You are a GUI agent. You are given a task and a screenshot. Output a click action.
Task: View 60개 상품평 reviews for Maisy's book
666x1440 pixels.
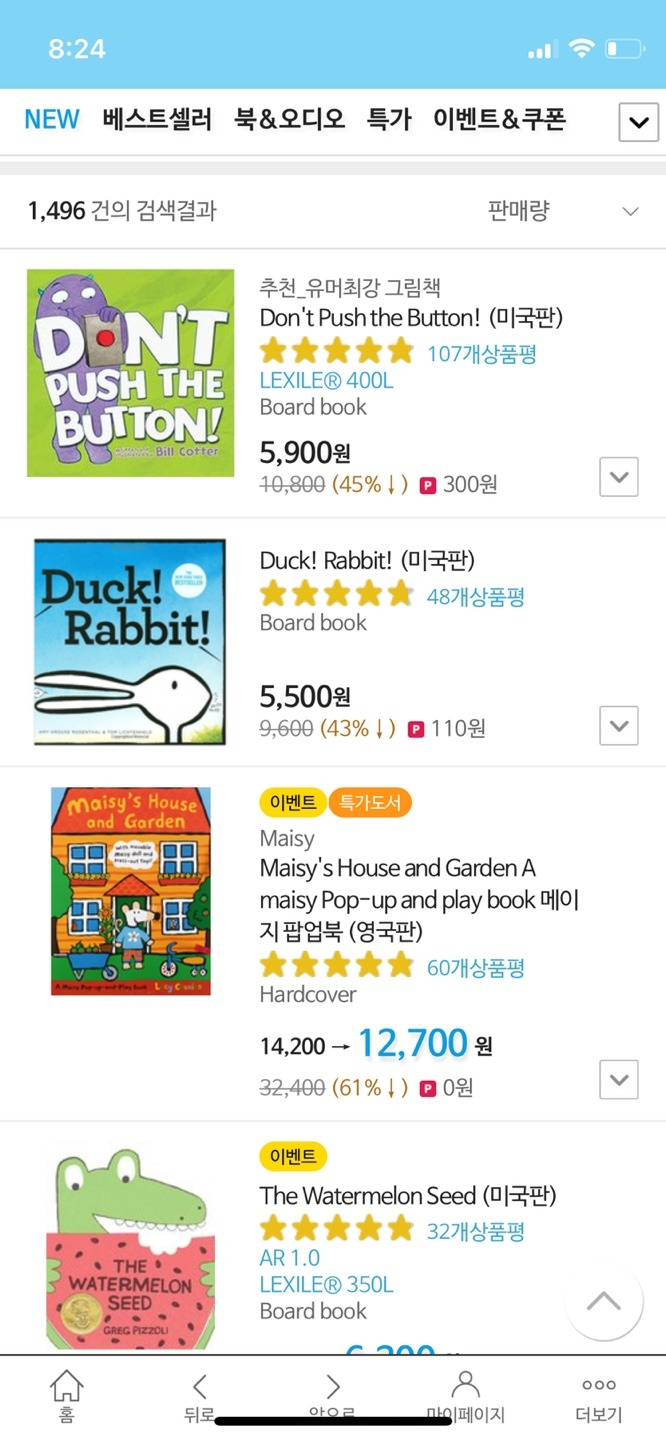475,967
